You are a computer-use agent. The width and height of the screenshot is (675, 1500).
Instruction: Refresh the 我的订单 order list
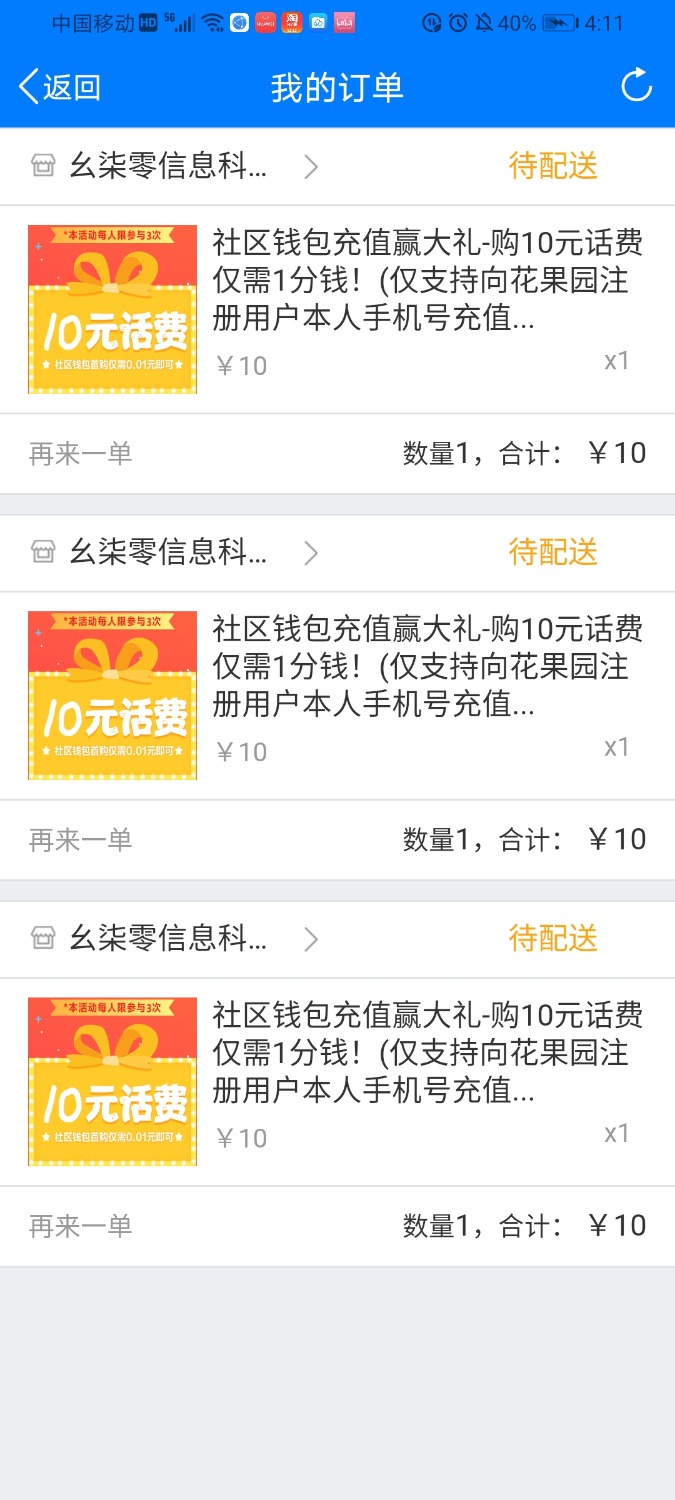[636, 87]
